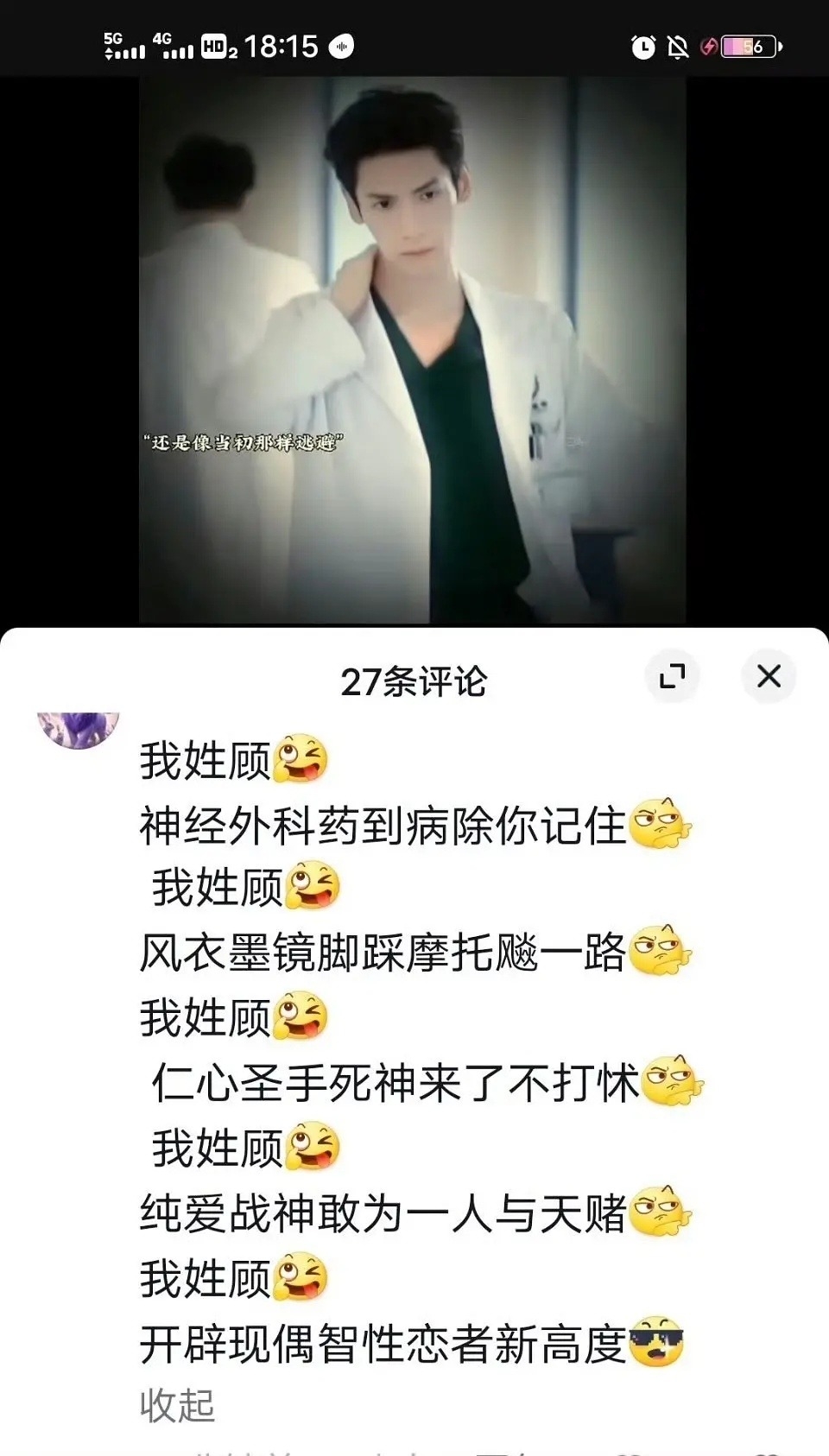Close the comments panel
This screenshot has width=829, height=1456.
pyautogui.click(x=768, y=676)
